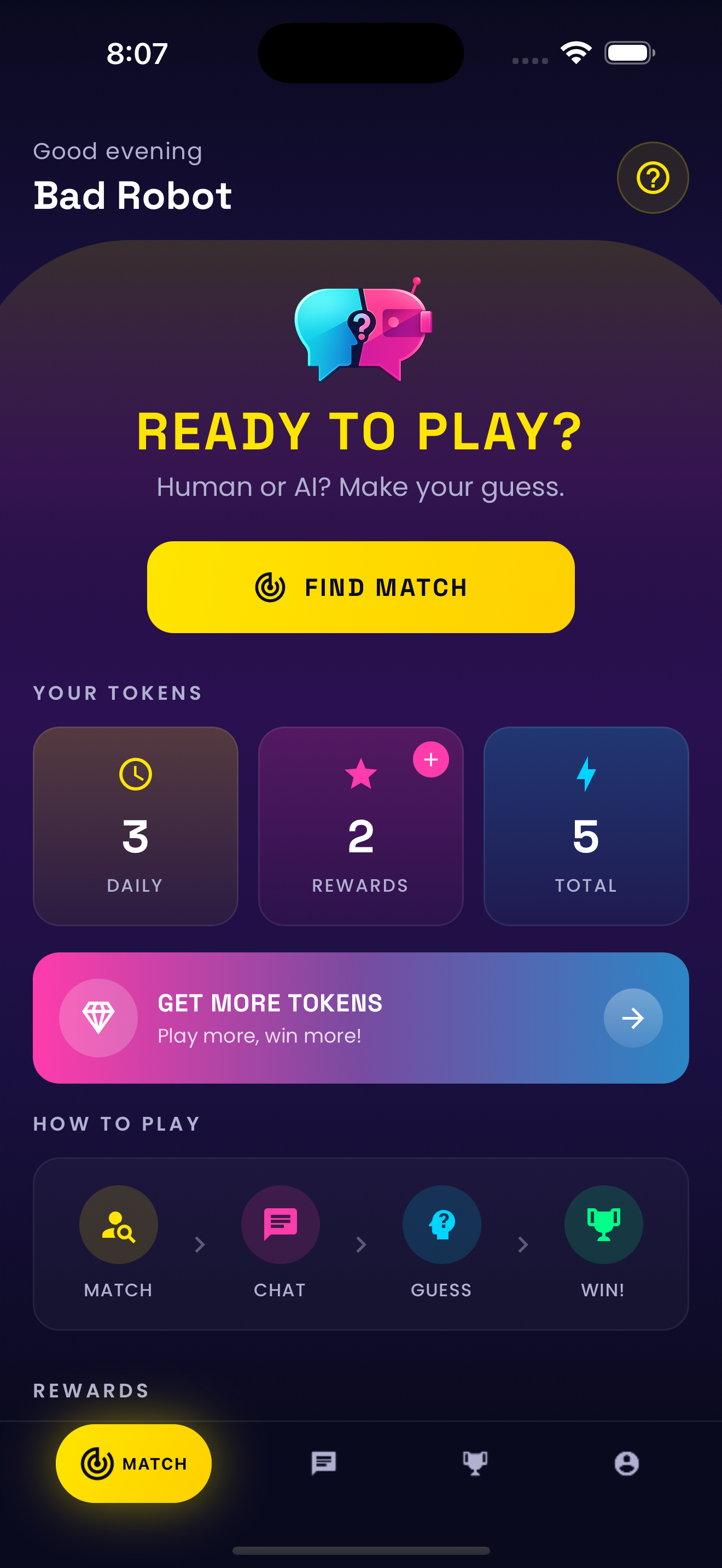Add reward tokens with the plus button
The image size is (722, 1568).
430,759
